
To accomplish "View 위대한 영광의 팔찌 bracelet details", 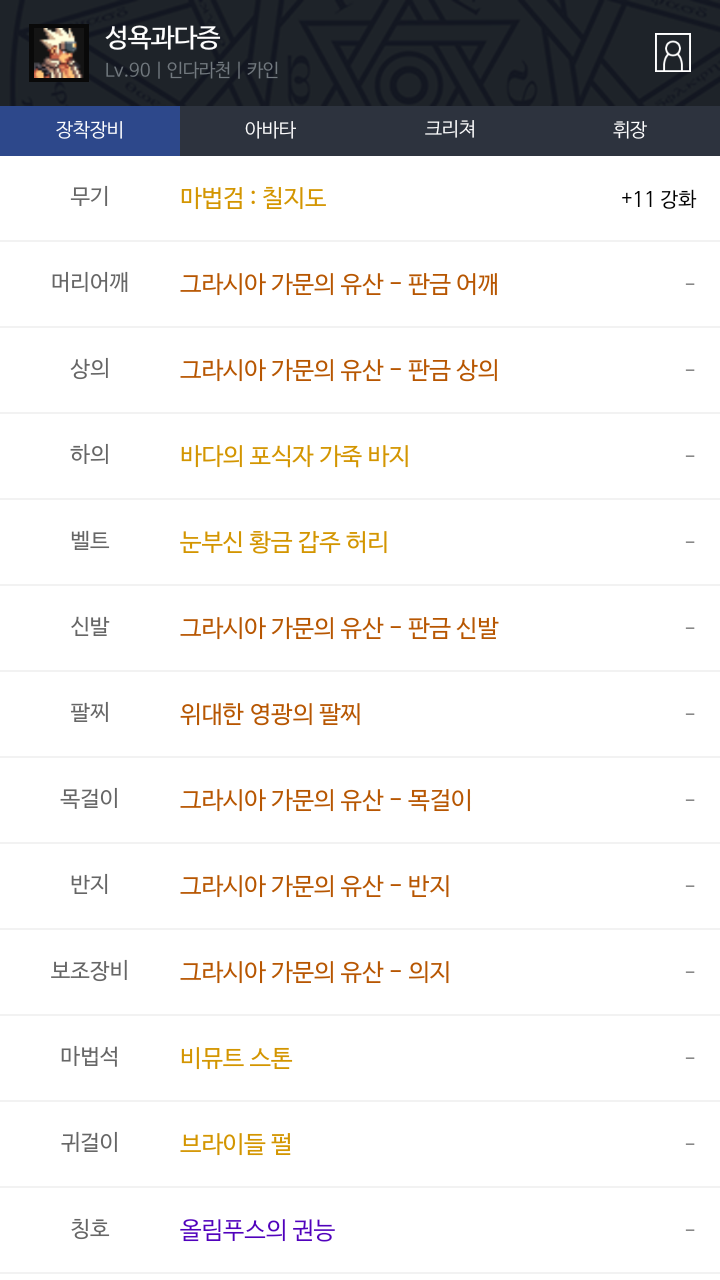I will coord(271,714).
